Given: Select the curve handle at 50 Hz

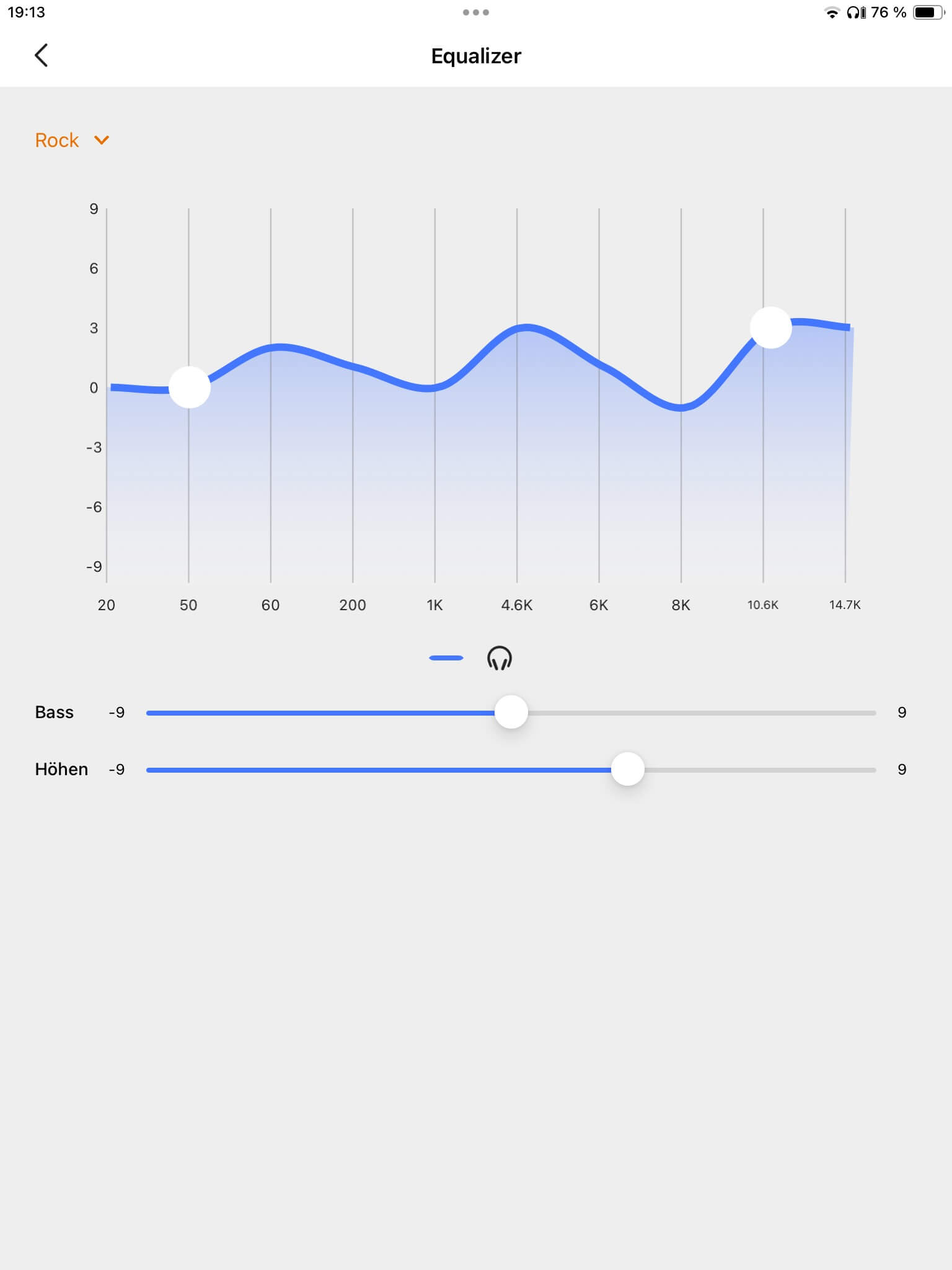Looking at the screenshot, I should [190, 388].
